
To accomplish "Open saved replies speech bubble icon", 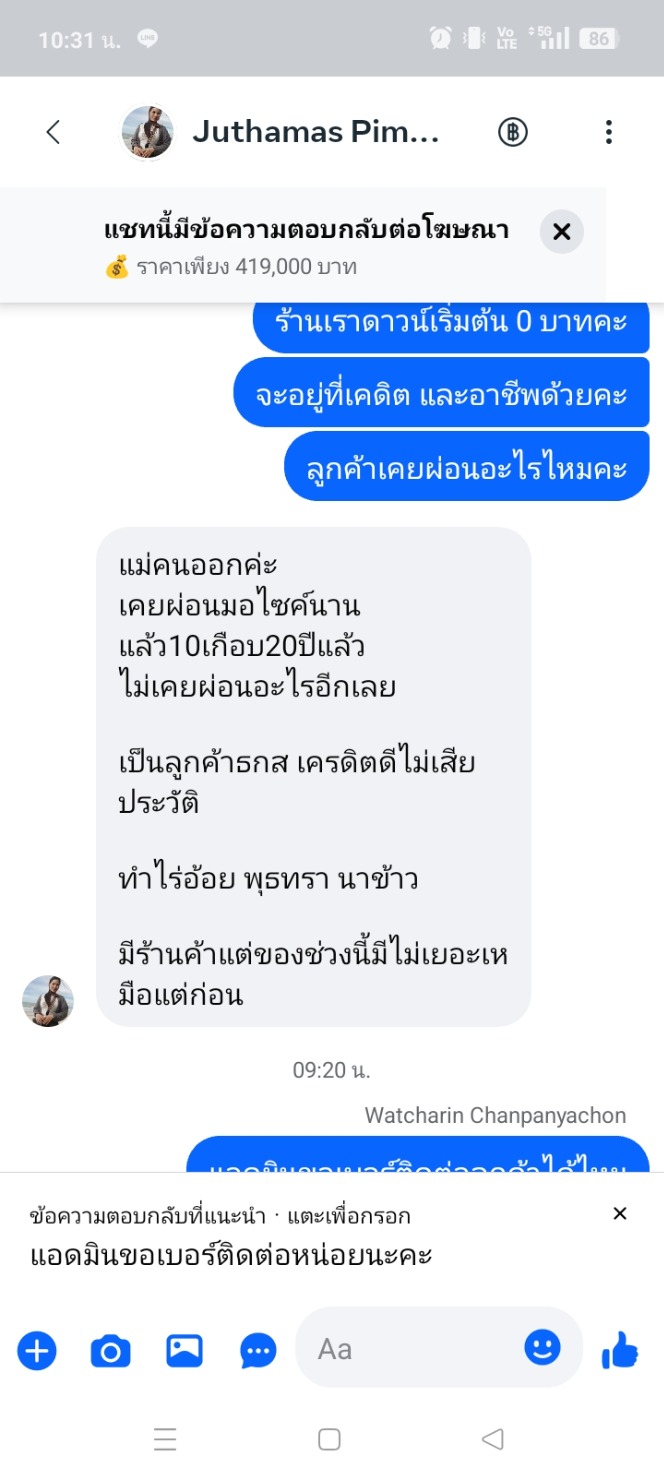I will coord(258,1351).
